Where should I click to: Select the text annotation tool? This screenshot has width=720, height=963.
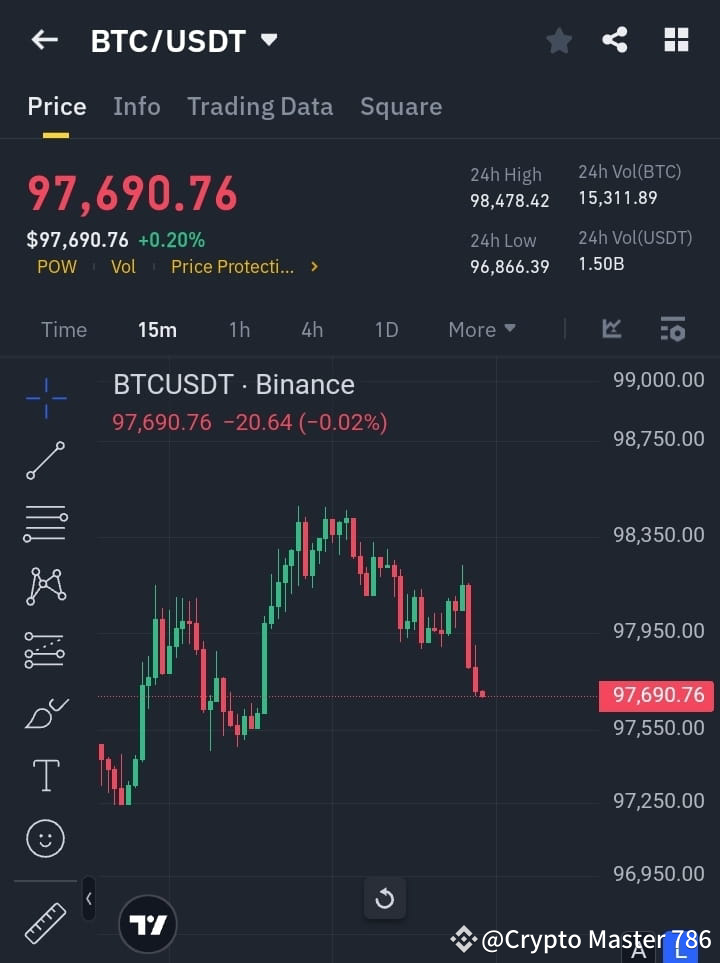pyautogui.click(x=45, y=775)
